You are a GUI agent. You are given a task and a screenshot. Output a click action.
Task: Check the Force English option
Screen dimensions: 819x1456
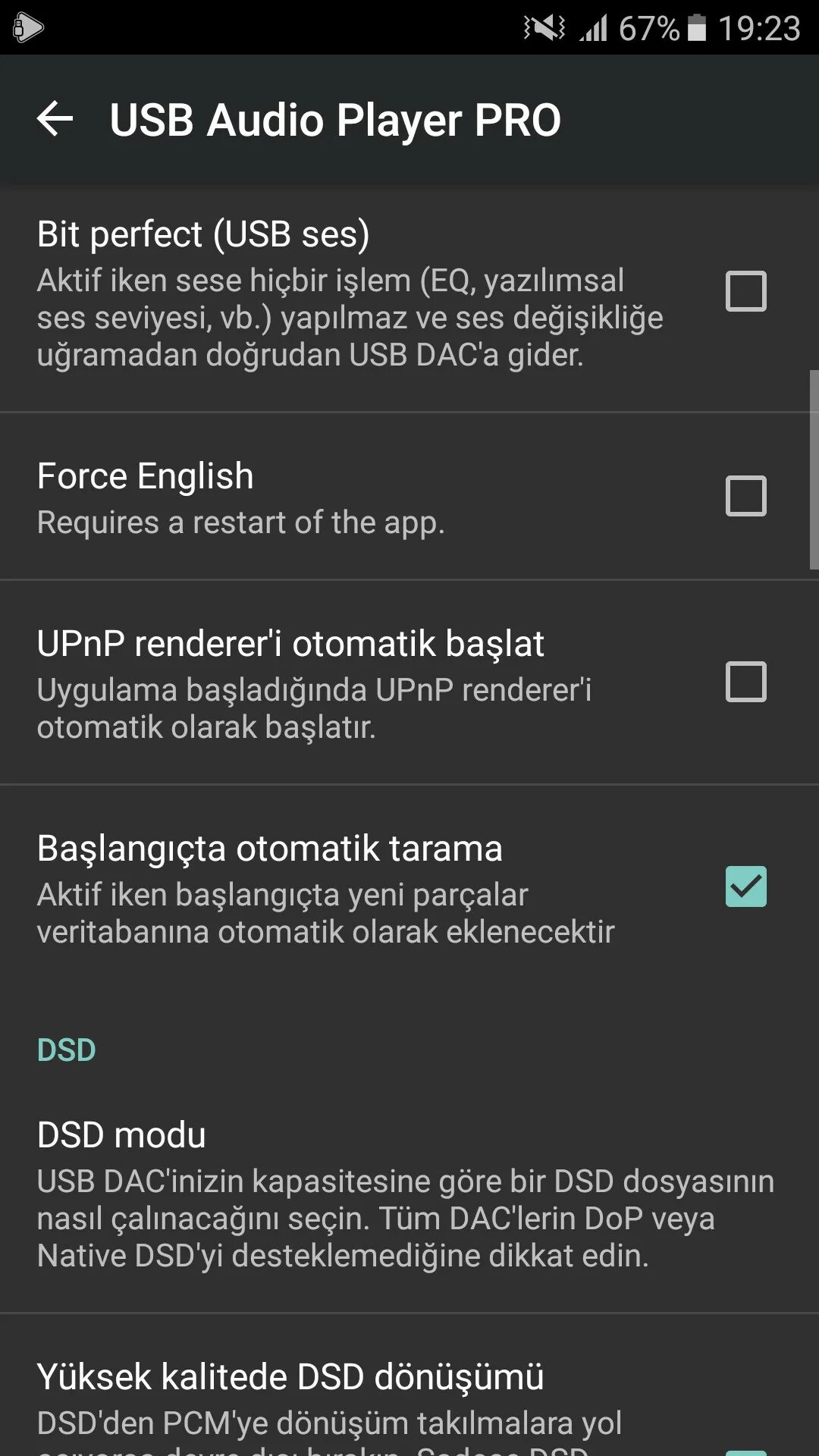point(745,496)
